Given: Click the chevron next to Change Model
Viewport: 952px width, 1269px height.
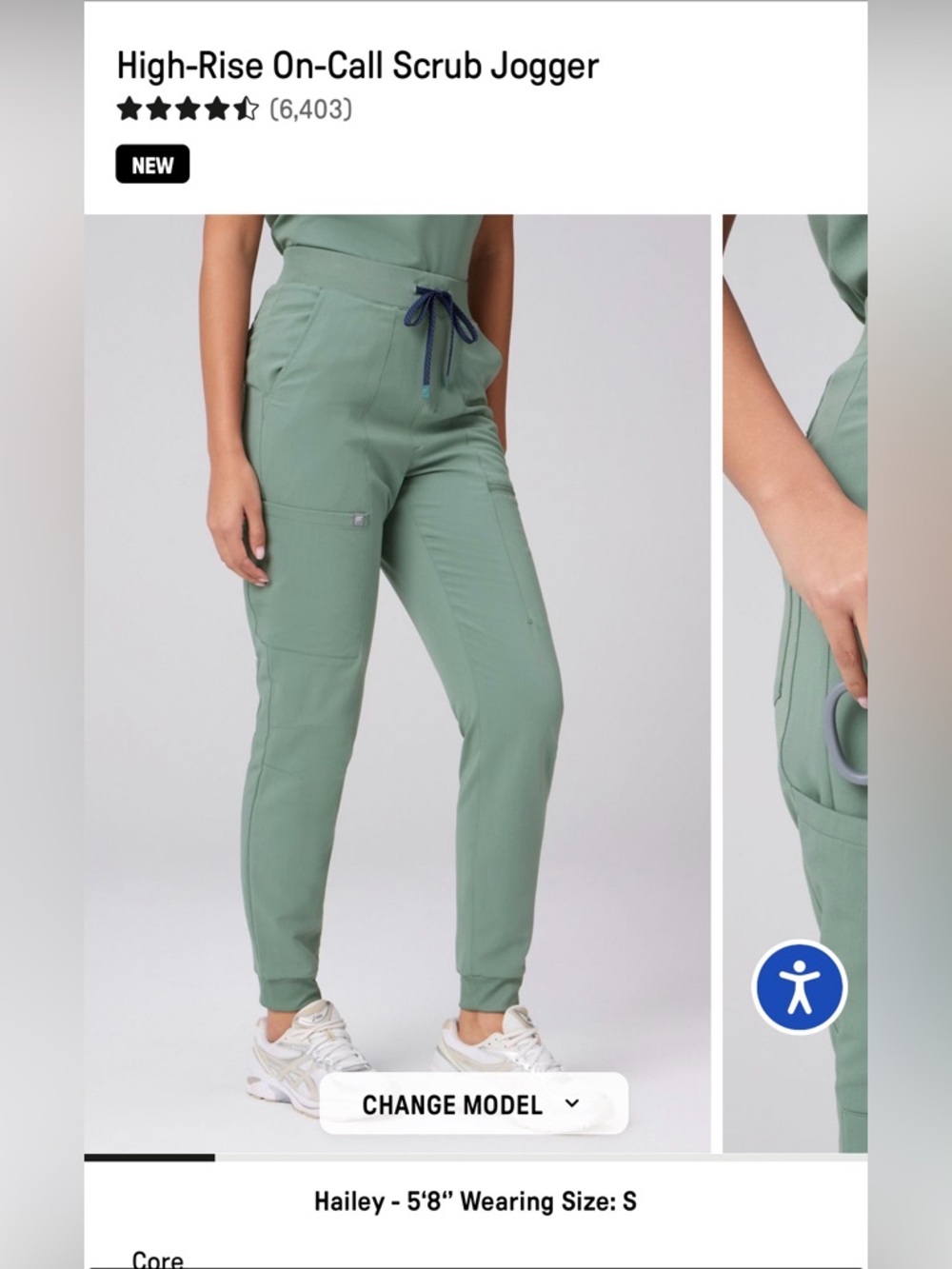Looking at the screenshot, I should [570, 1104].
